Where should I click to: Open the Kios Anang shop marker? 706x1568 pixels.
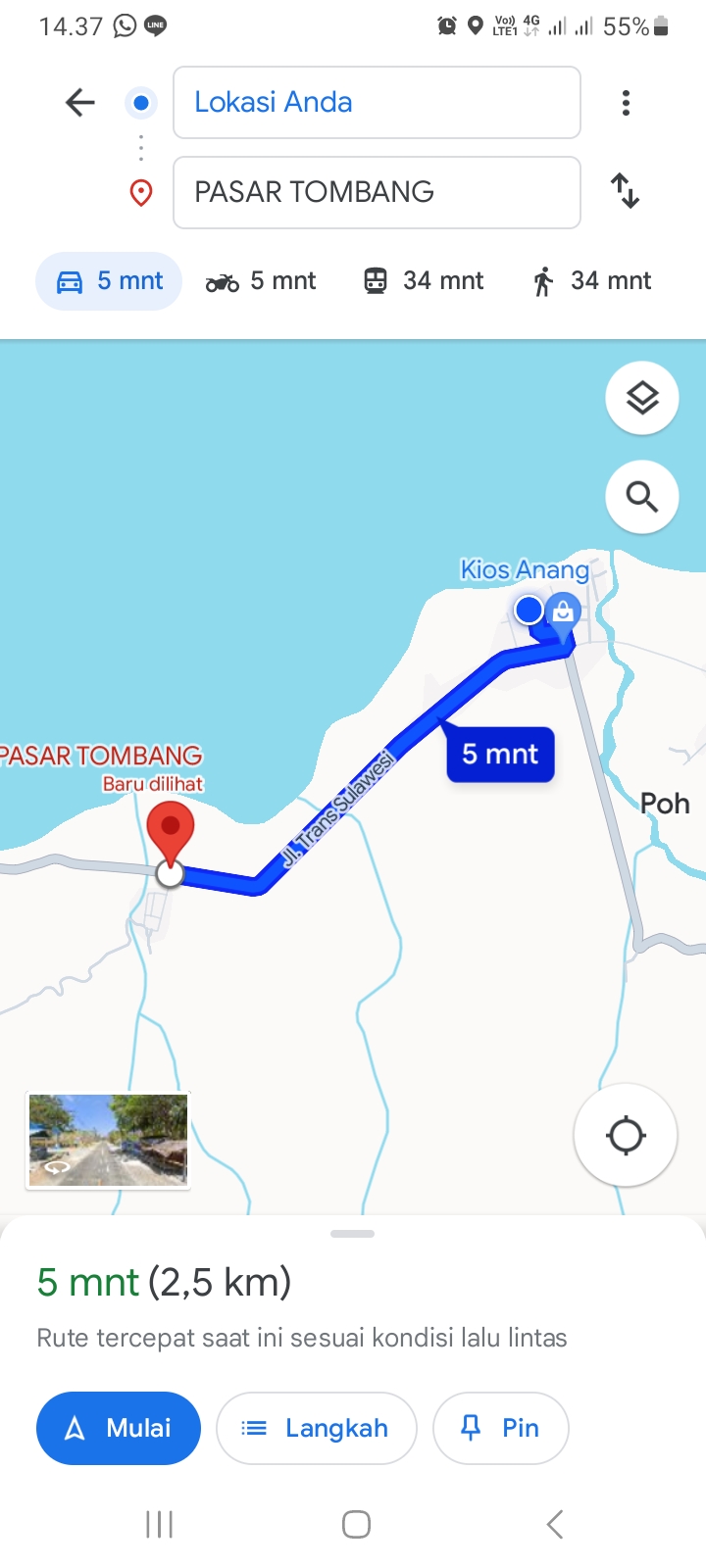(563, 611)
